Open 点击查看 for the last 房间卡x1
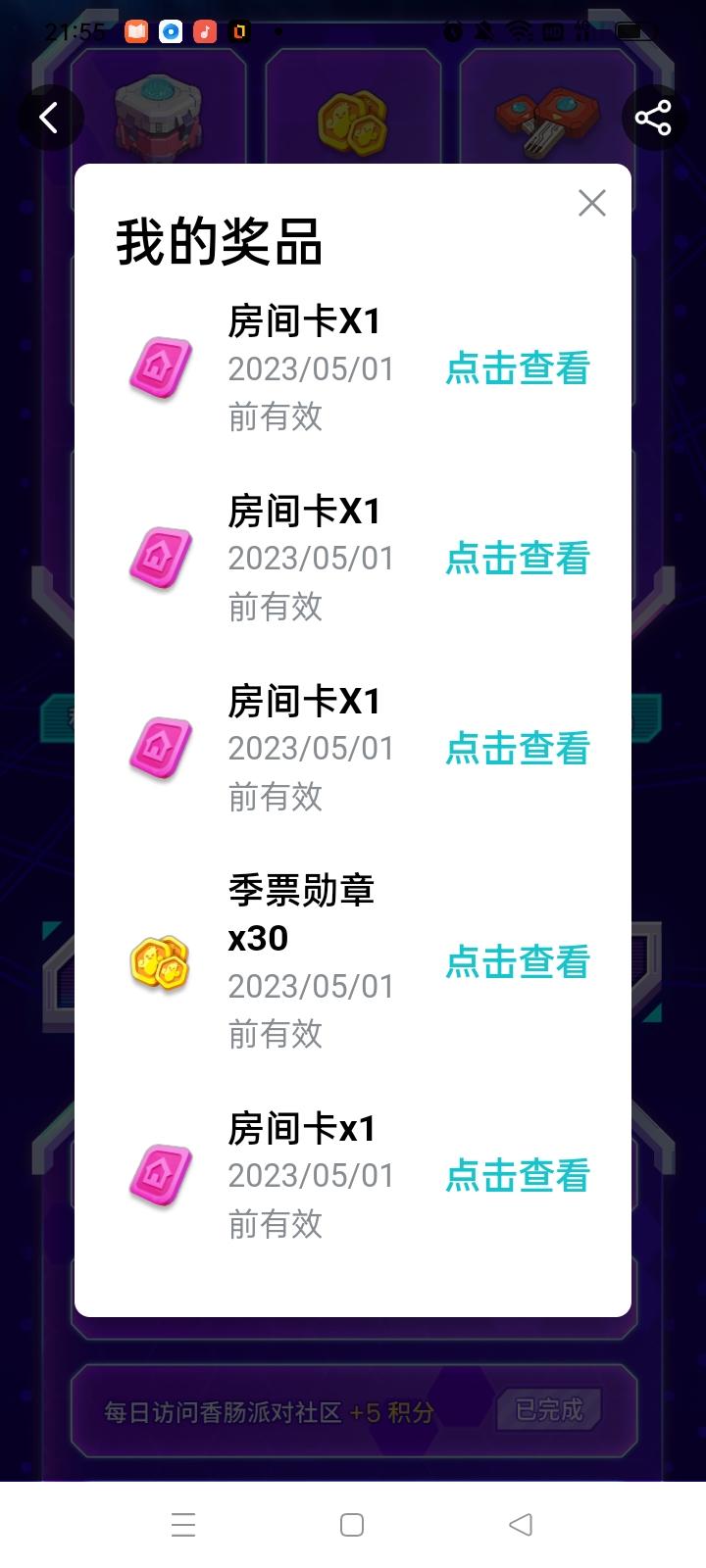 tap(517, 1176)
